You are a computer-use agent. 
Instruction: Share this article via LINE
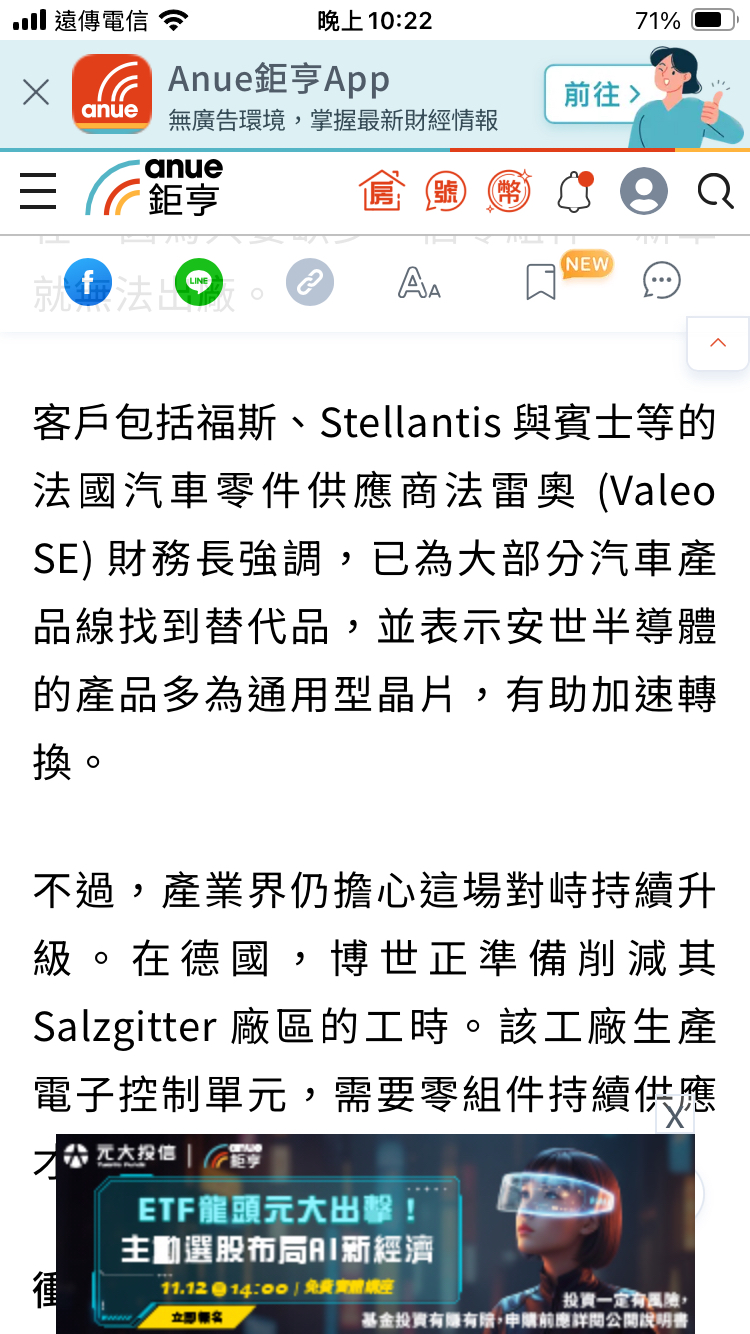199,283
